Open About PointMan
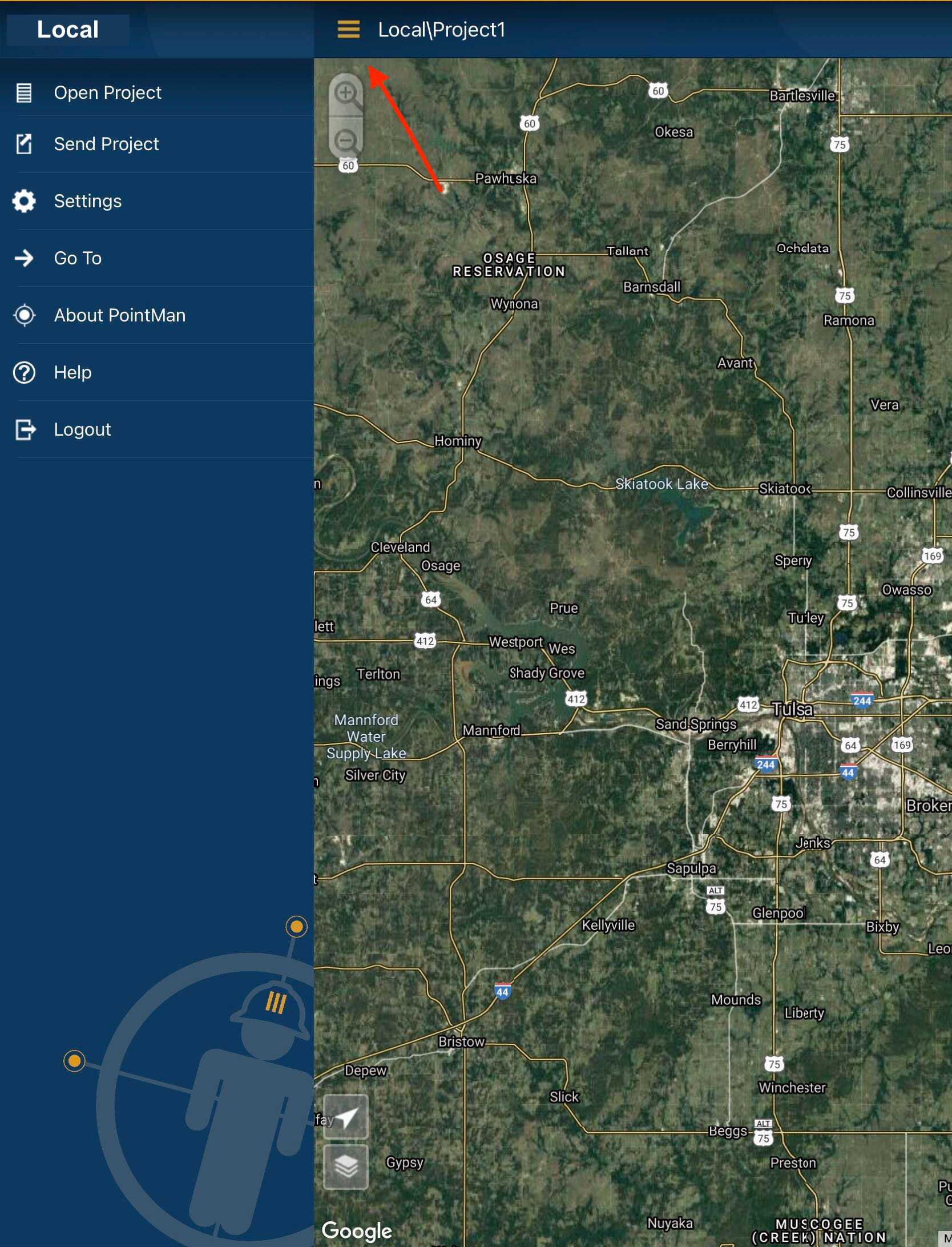952x1247 pixels. pos(119,315)
